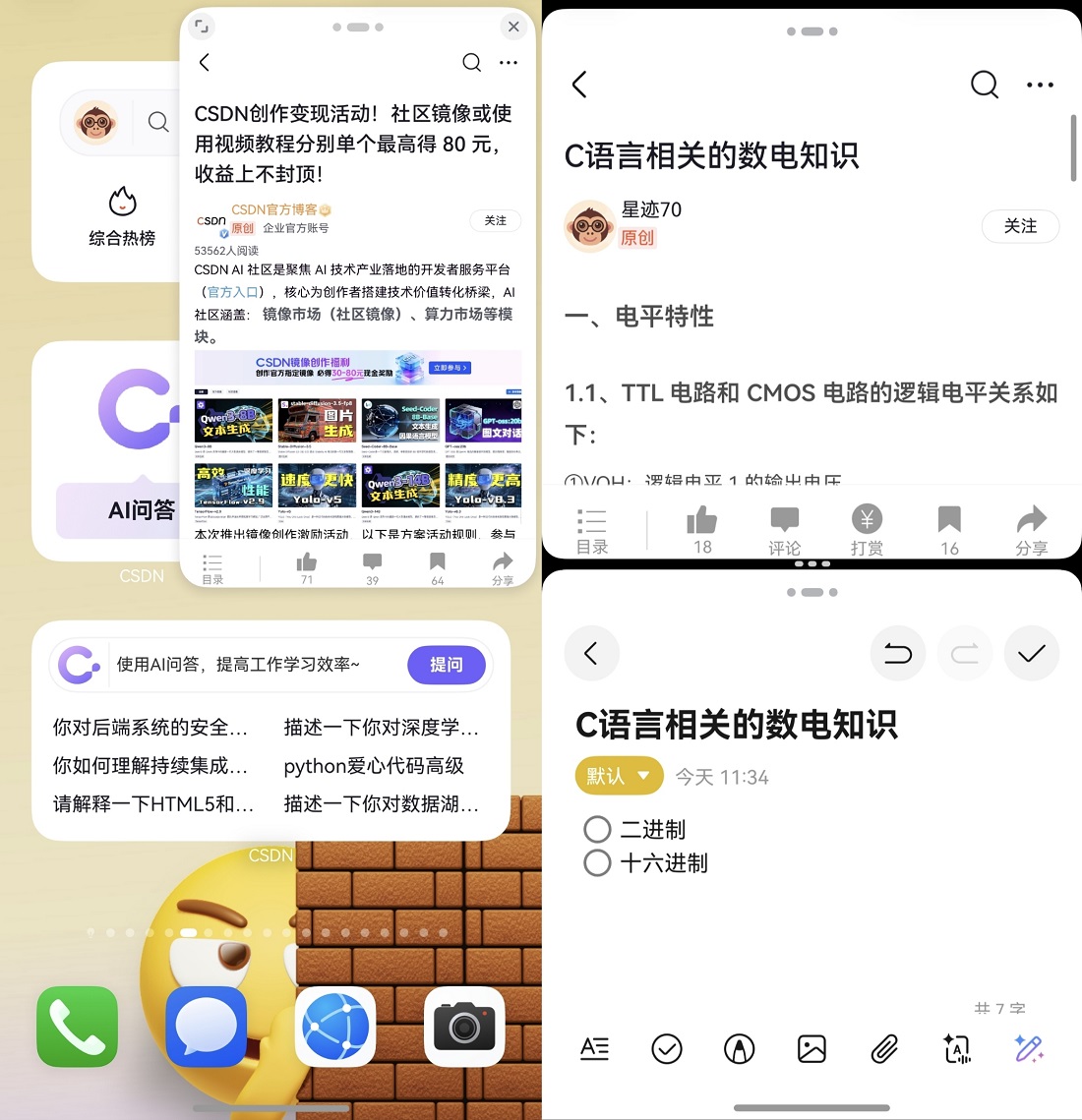Screen dimensions: 1082x1120
Task: Use the text recognition scan icon
Action: (x=956, y=1048)
